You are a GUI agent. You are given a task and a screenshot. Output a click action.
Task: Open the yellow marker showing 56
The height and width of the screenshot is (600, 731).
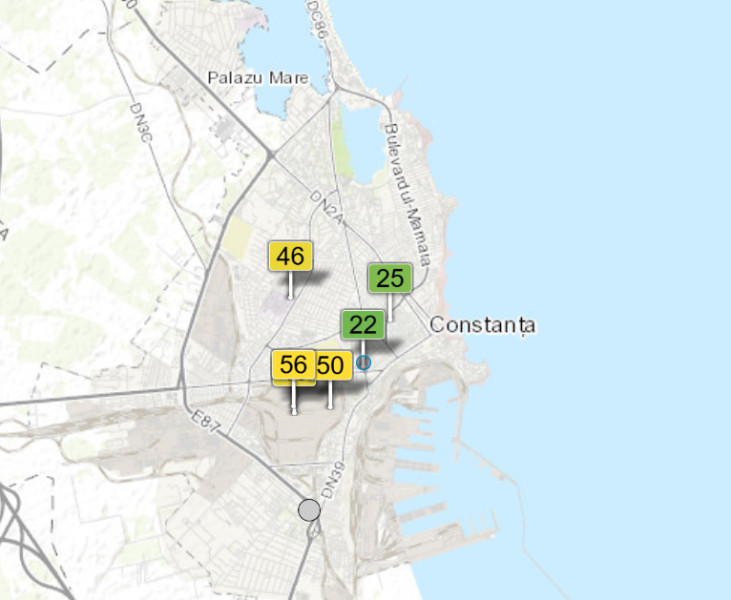[x=293, y=365]
